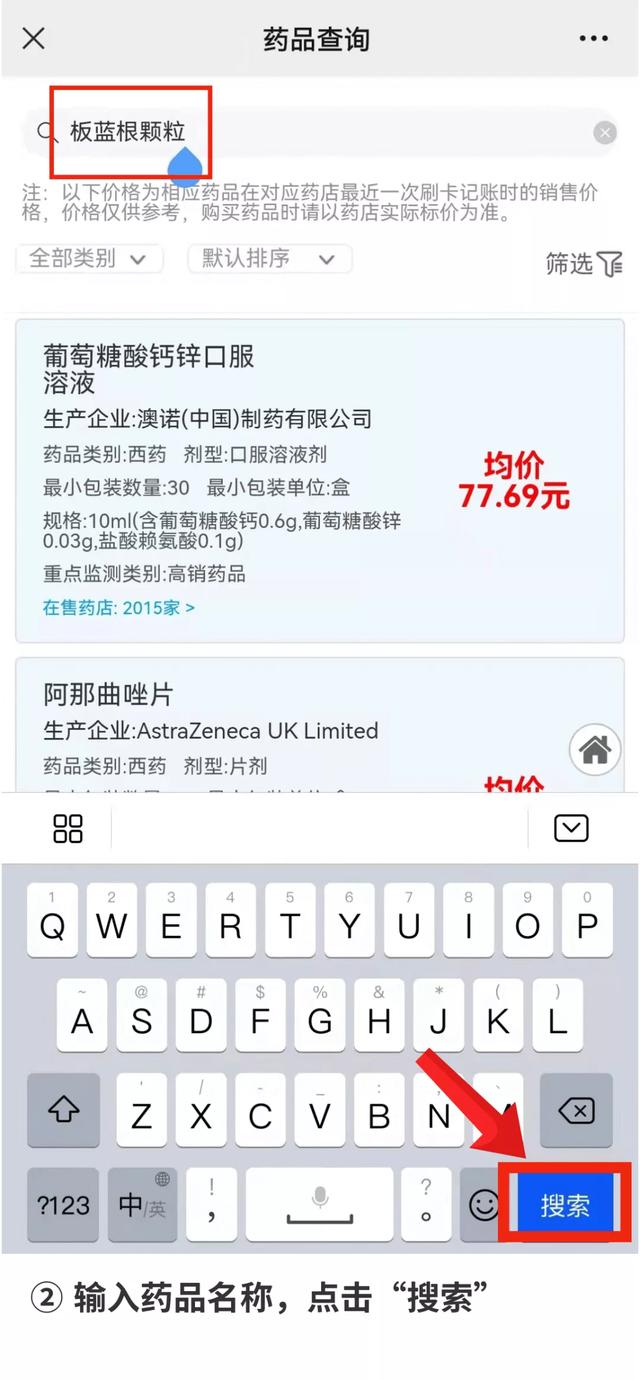Close the 药品查询 page
The image size is (640, 1380).
tap(34, 39)
